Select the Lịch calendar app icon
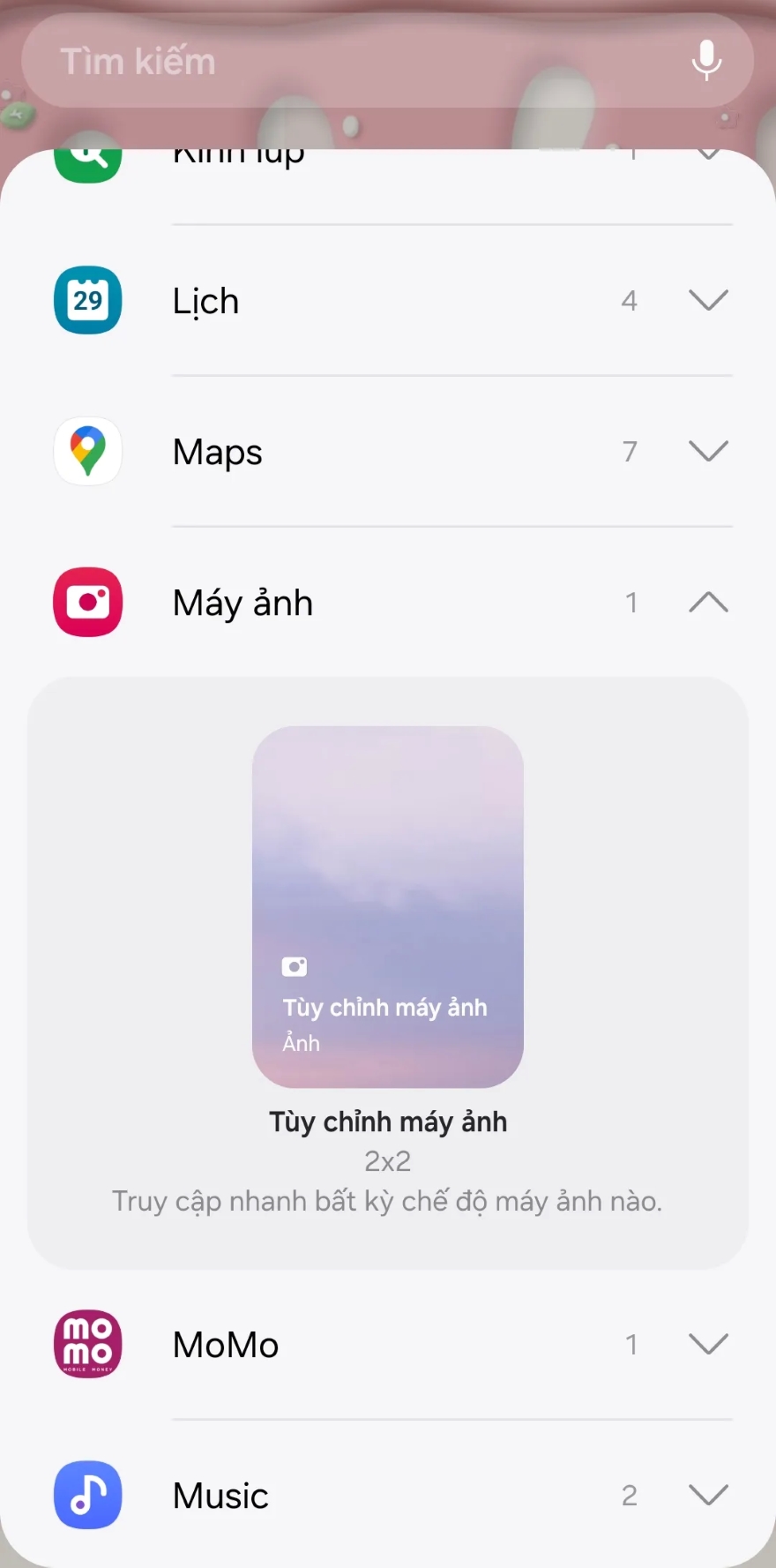 (x=87, y=300)
